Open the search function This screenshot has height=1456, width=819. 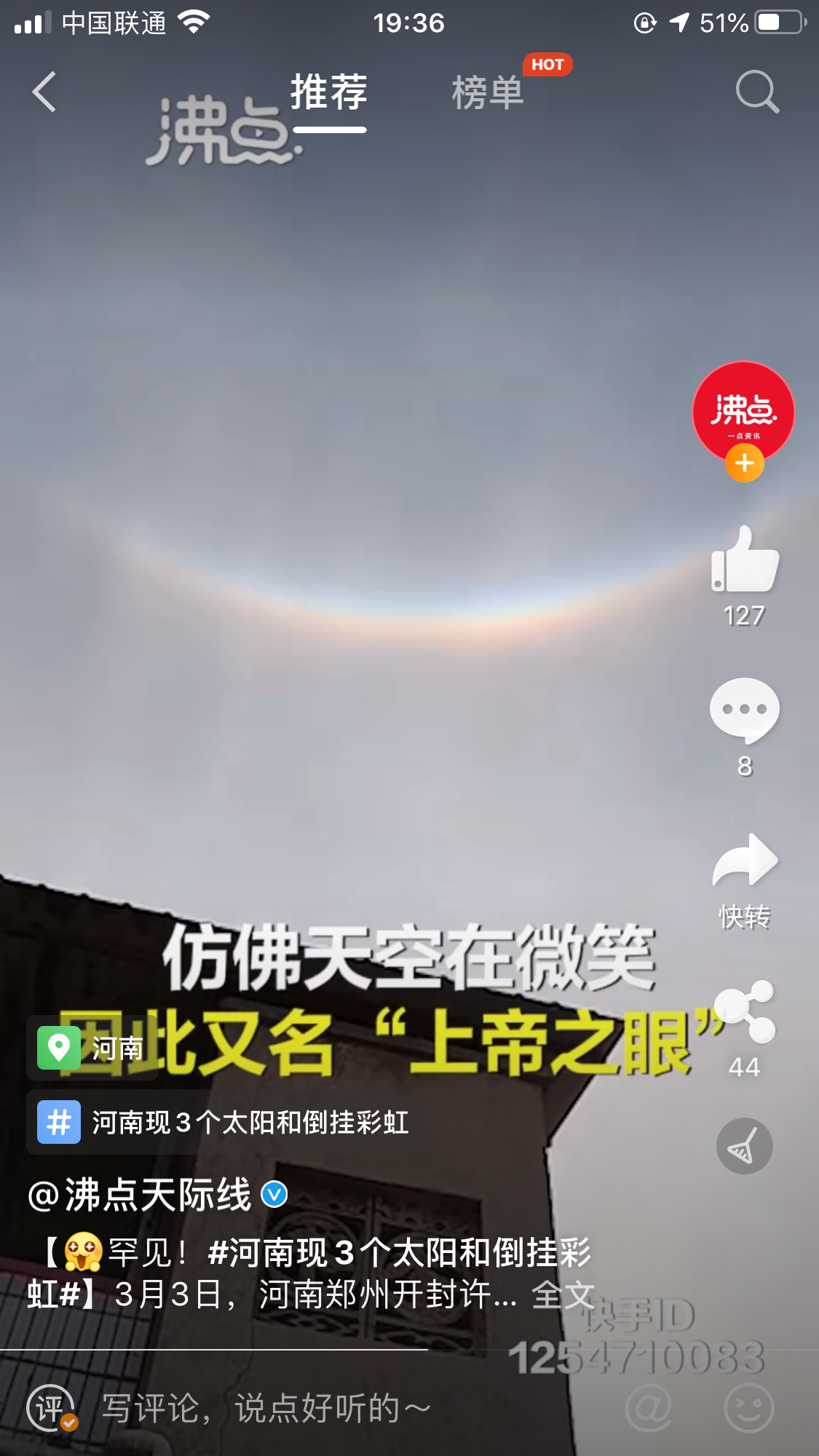click(x=757, y=92)
